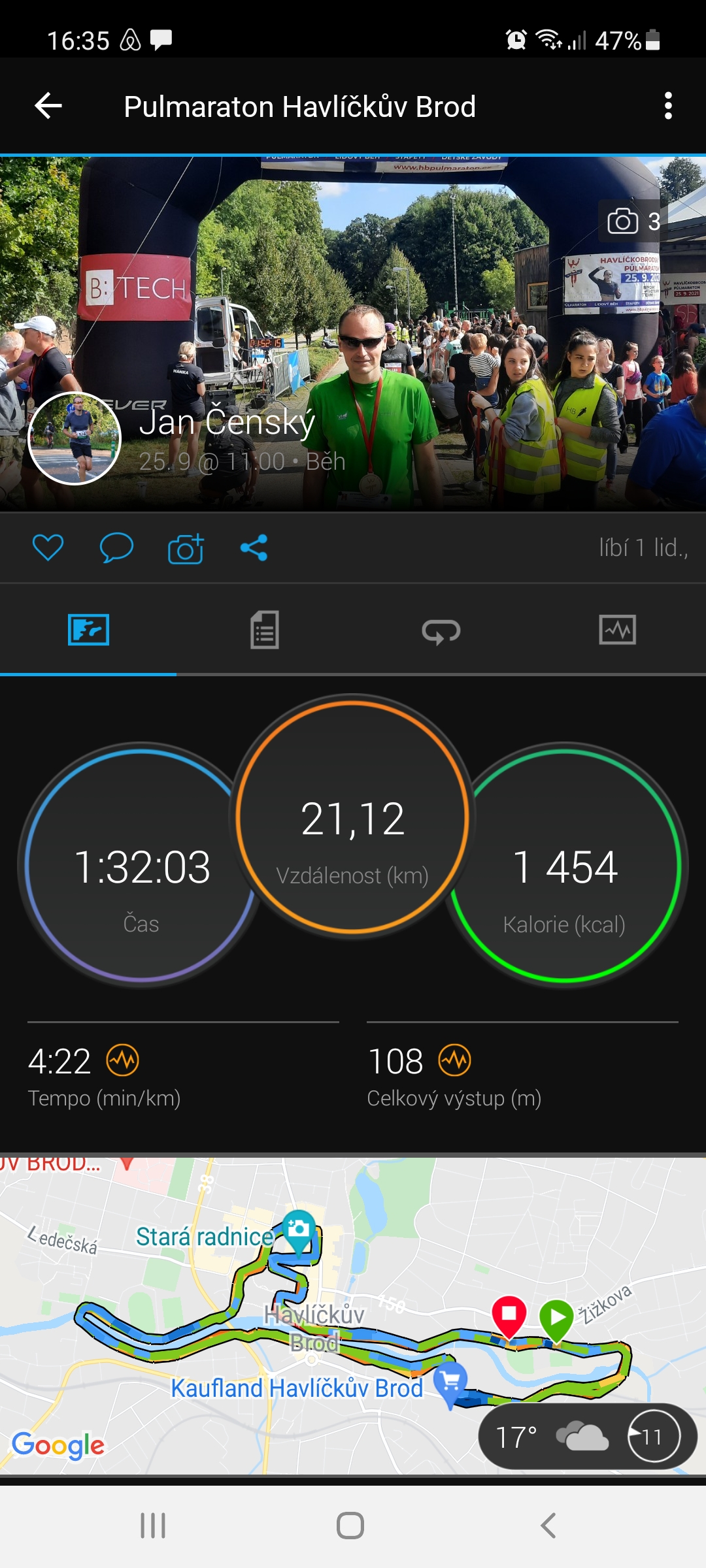Like this activity with the heart
The image size is (706, 1568).
point(48,547)
